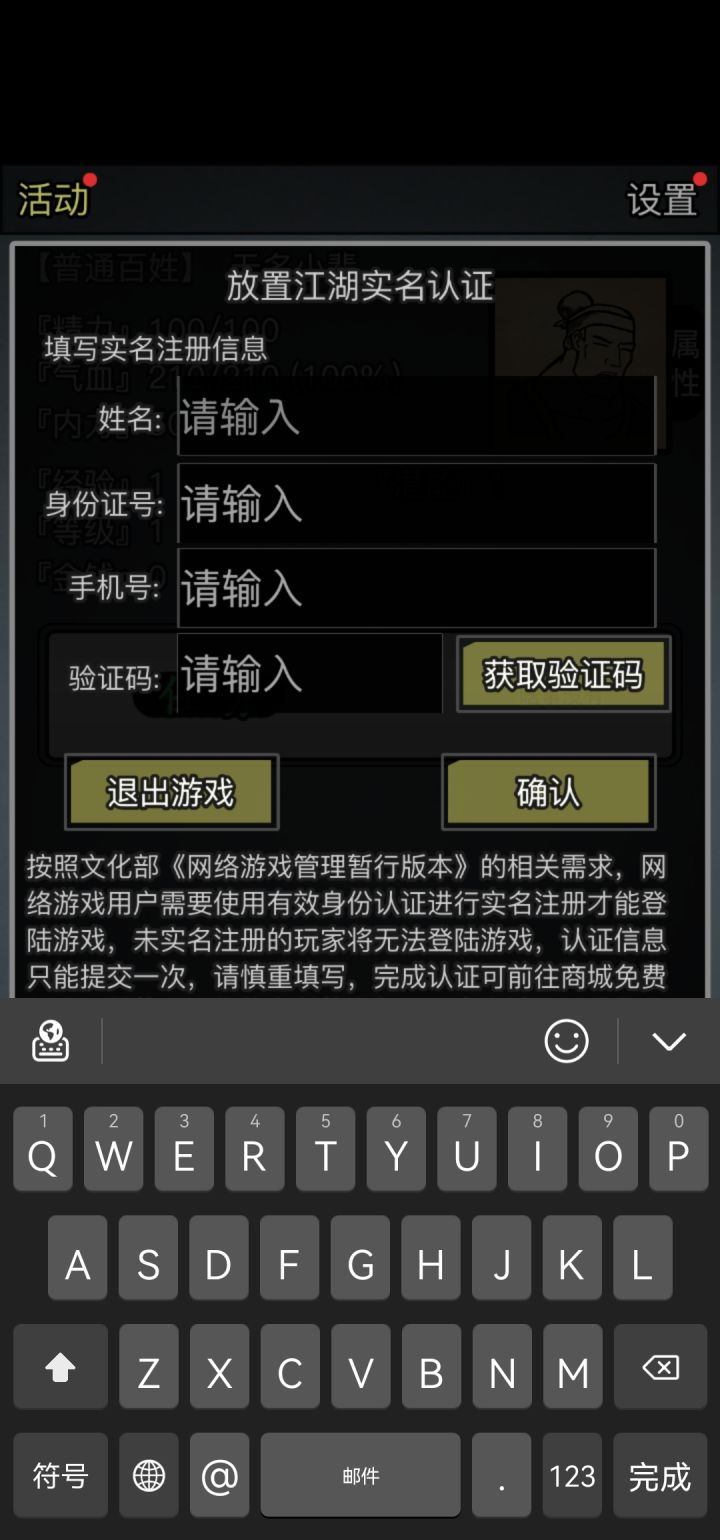The height and width of the screenshot is (1540, 720).
Task: Switch input method using the globe key
Action: [x=148, y=1474]
